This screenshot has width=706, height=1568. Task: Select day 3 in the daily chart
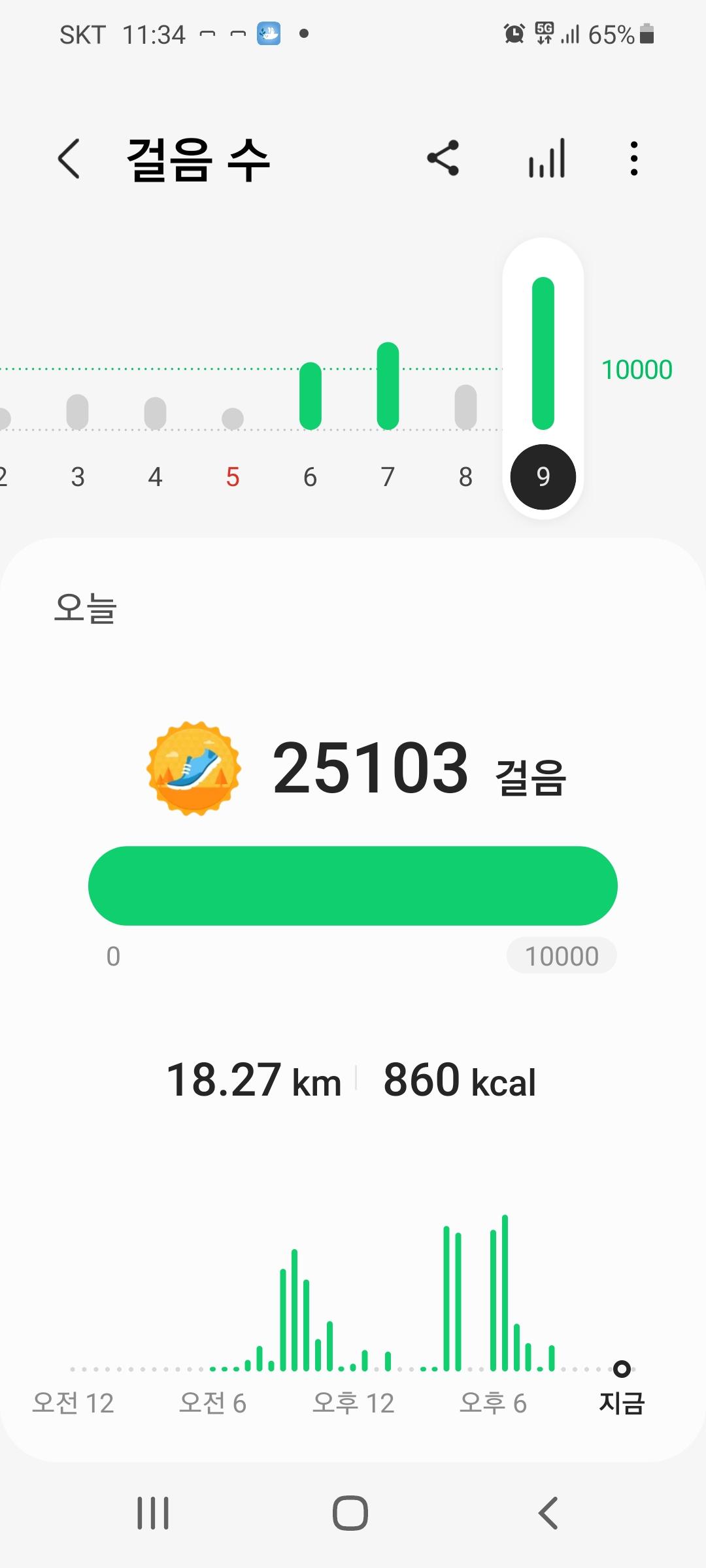78,476
